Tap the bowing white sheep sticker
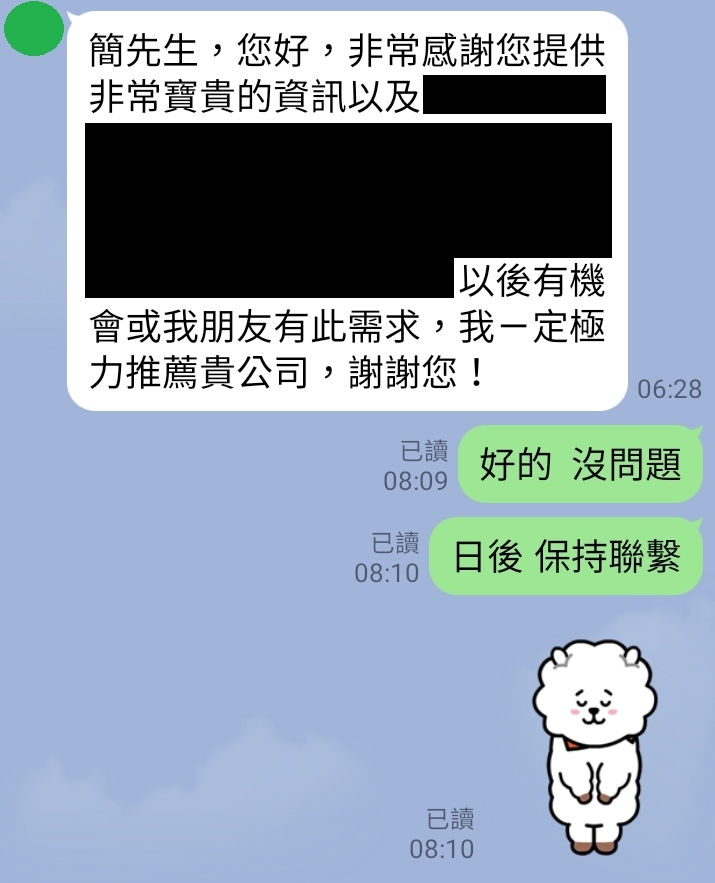The width and height of the screenshot is (715, 883). pyautogui.click(x=592, y=747)
